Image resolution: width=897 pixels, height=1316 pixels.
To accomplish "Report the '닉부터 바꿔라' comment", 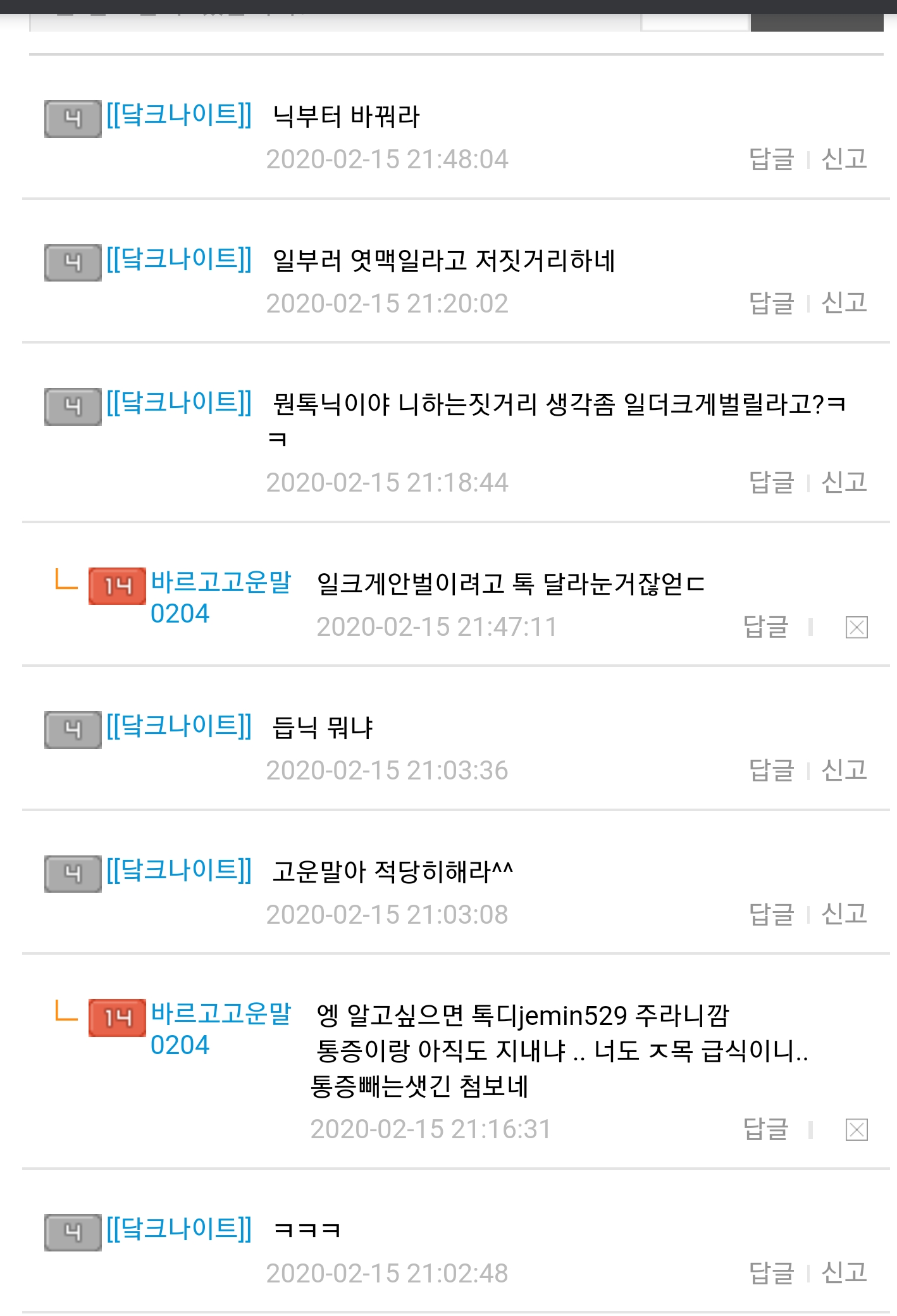I will pos(844,159).
